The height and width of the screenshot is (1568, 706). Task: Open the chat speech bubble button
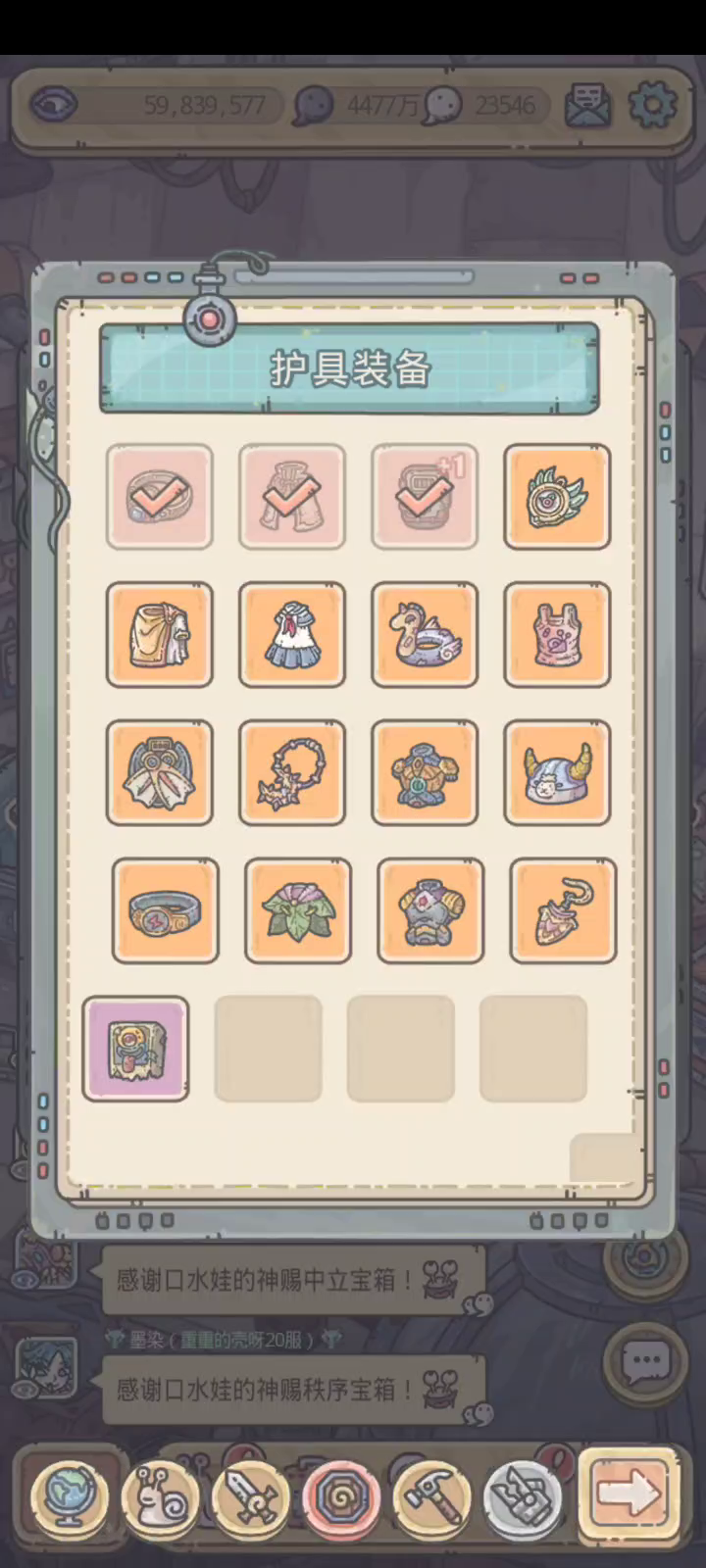pyautogui.click(x=644, y=1361)
